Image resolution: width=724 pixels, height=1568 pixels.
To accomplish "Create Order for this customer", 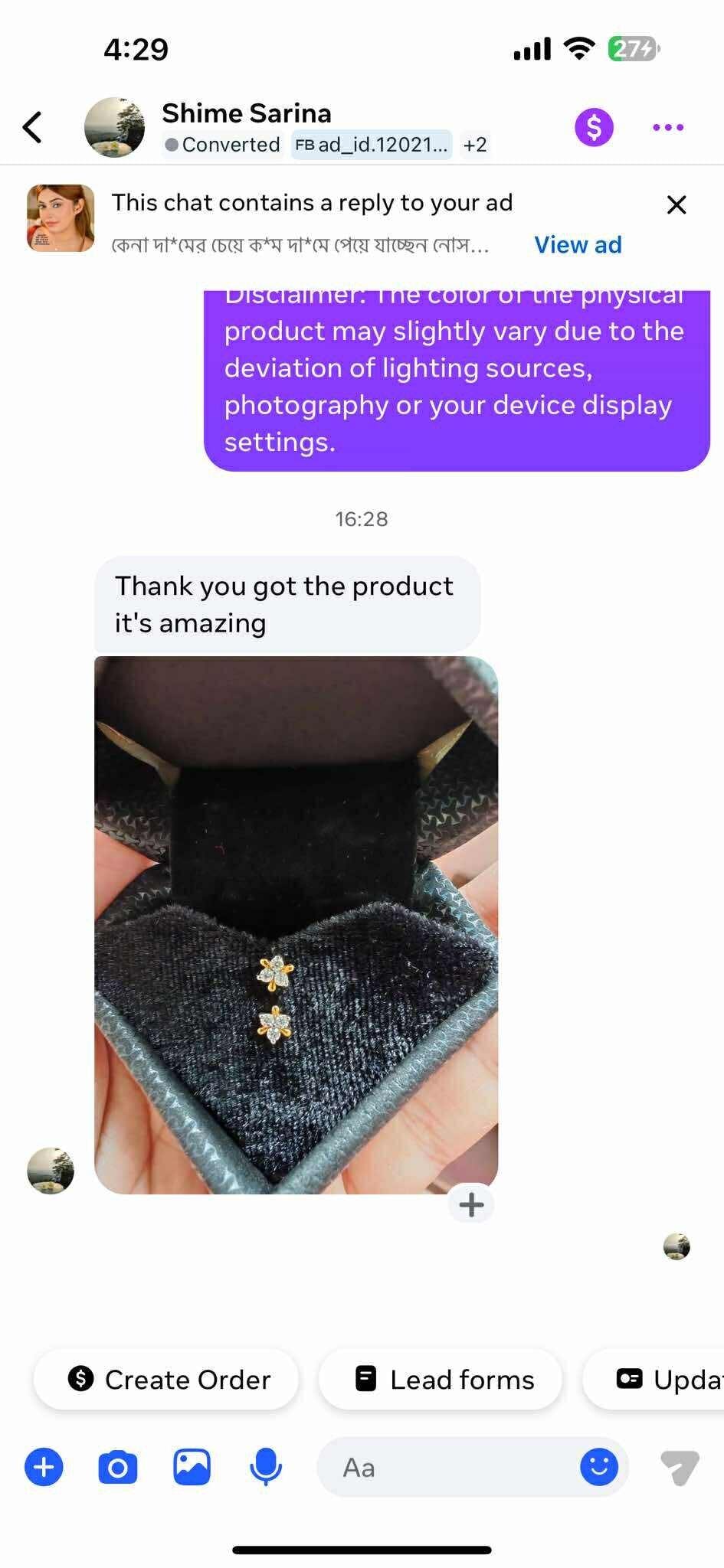I will (167, 1380).
